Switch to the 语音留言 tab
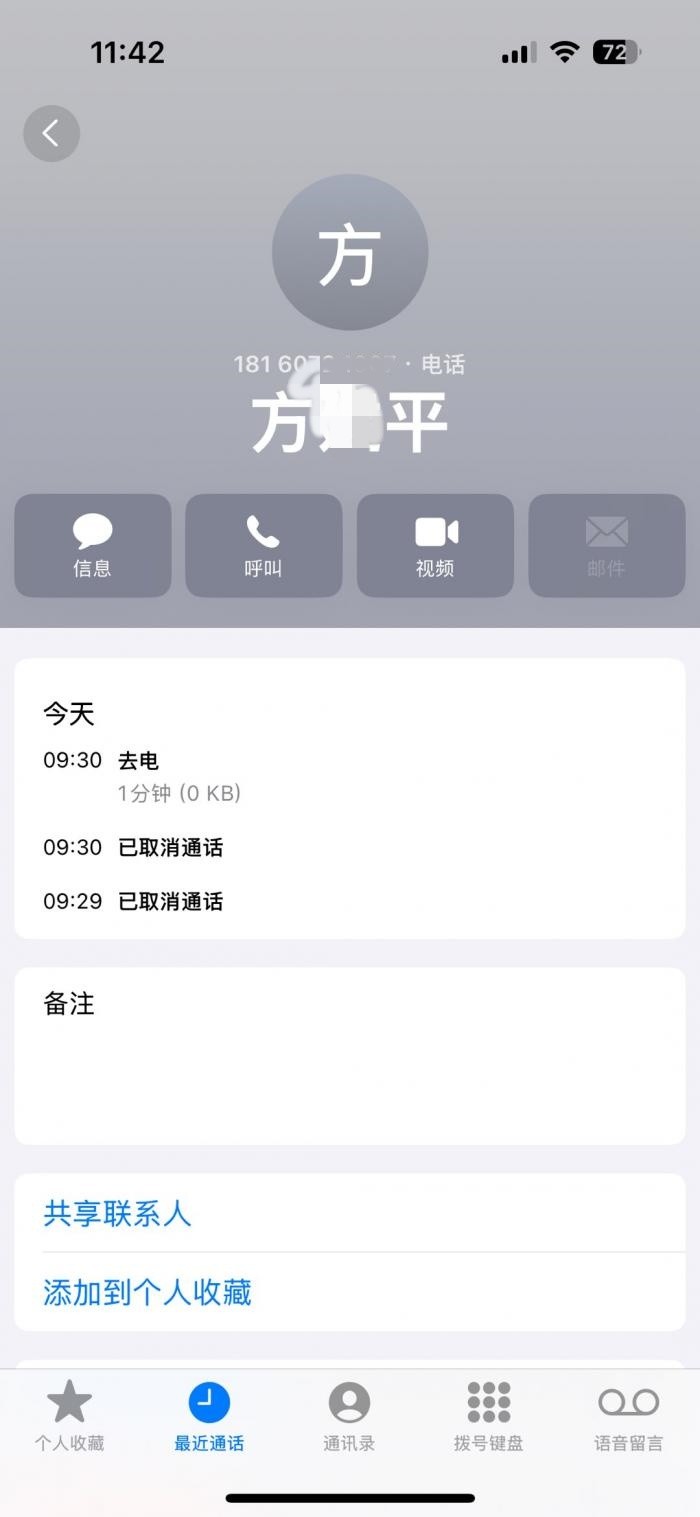Viewport: 700px width, 1517px height. 629,1415
